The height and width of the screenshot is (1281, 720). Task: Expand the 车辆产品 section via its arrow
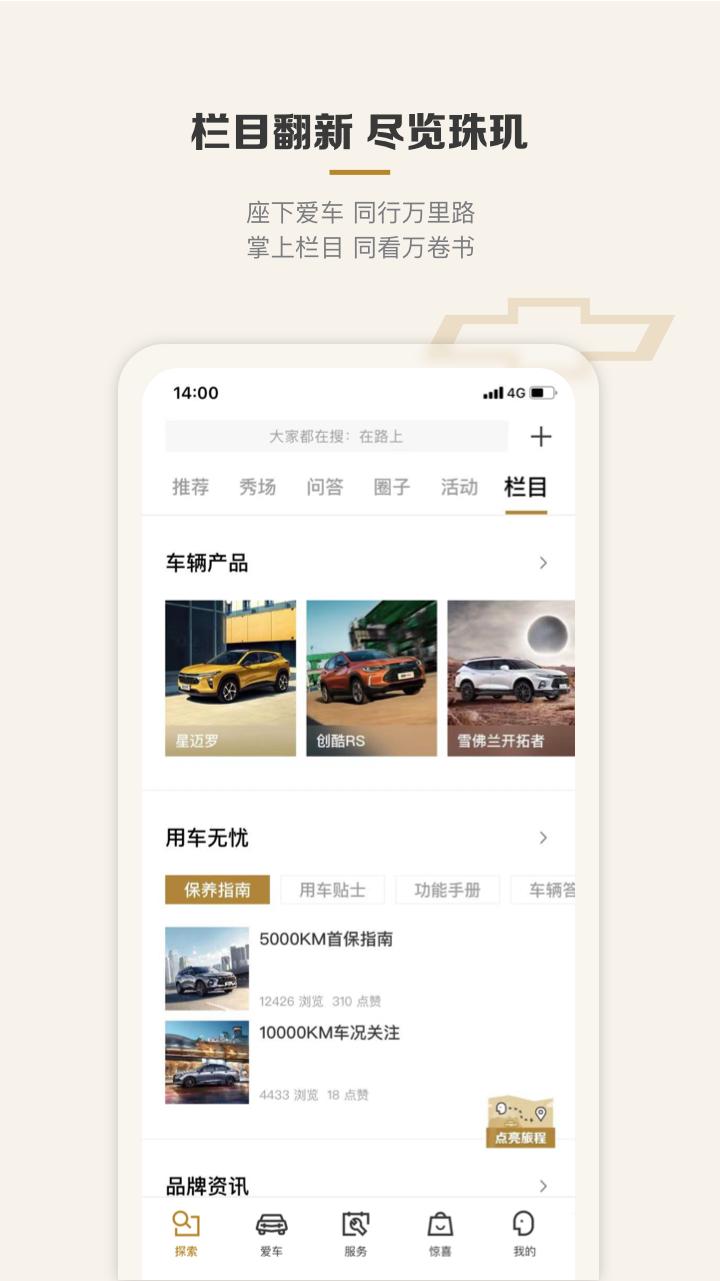pyautogui.click(x=543, y=563)
